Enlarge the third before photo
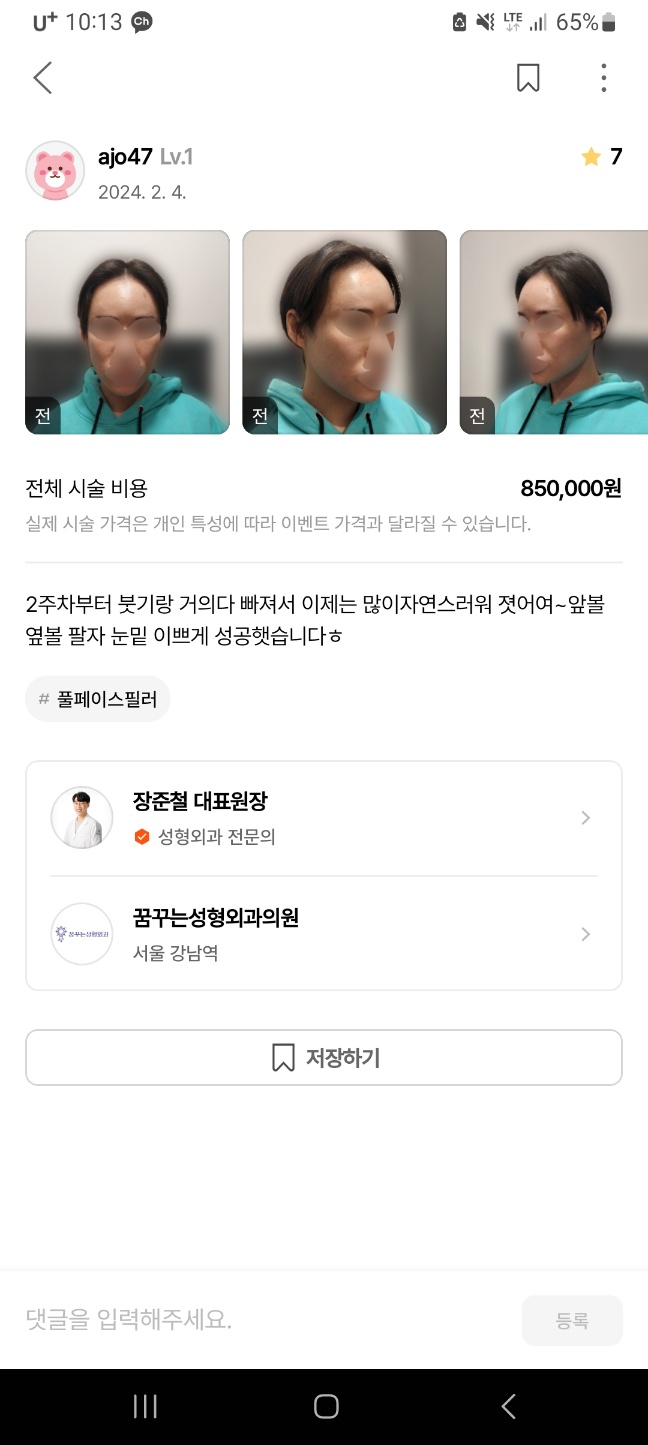The width and height of the screenshot is (648, 1445). 553,332
